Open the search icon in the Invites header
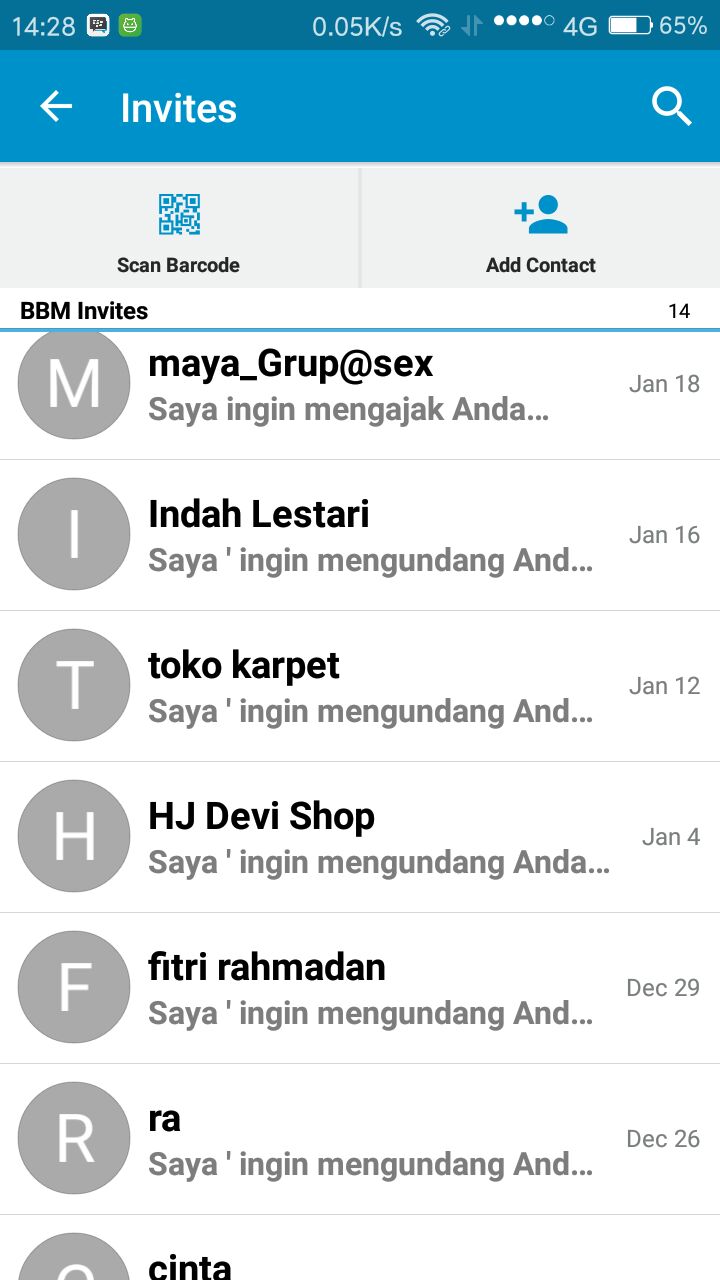This screenshot has width=720, height=1280. (x=671, y=106)
